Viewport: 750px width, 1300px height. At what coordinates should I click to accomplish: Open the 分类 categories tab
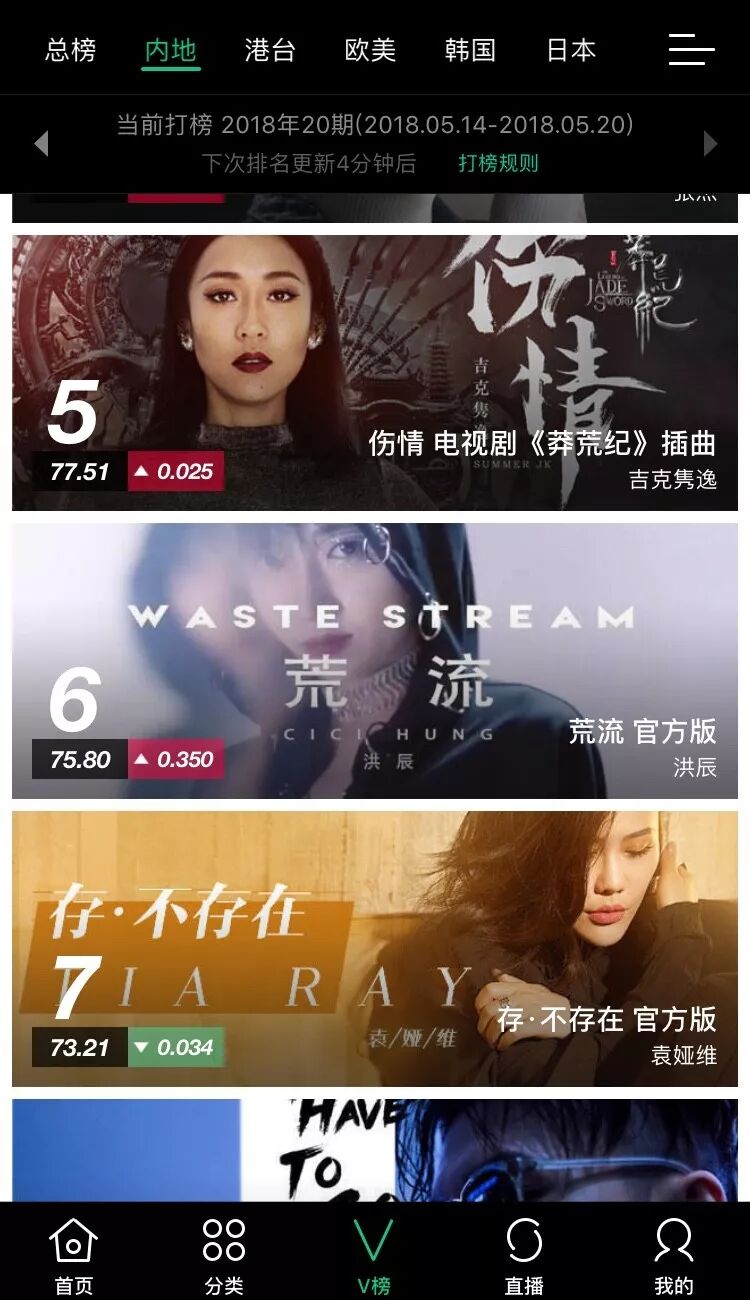pos(224,1255)
